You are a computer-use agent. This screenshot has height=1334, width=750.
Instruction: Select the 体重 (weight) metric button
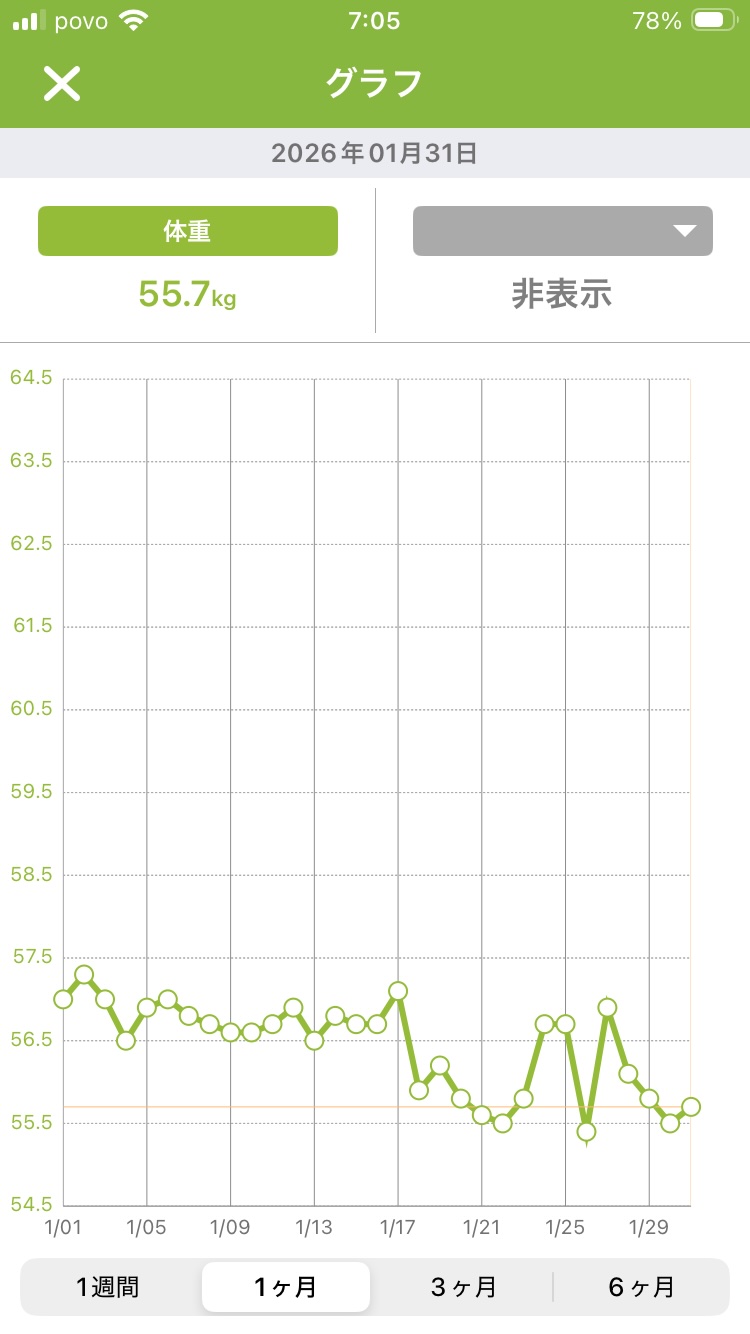coord(186,230)
